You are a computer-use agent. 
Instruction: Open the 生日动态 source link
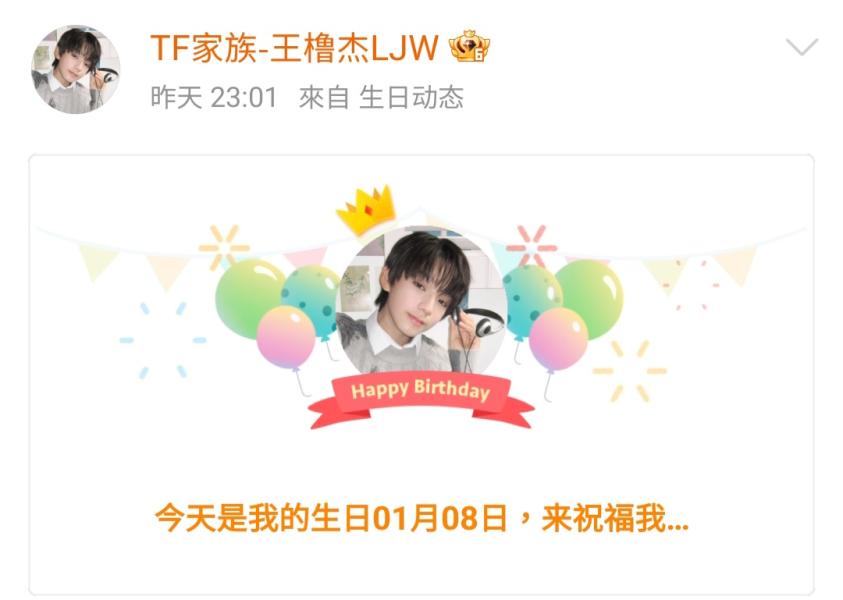coord(411,97)
